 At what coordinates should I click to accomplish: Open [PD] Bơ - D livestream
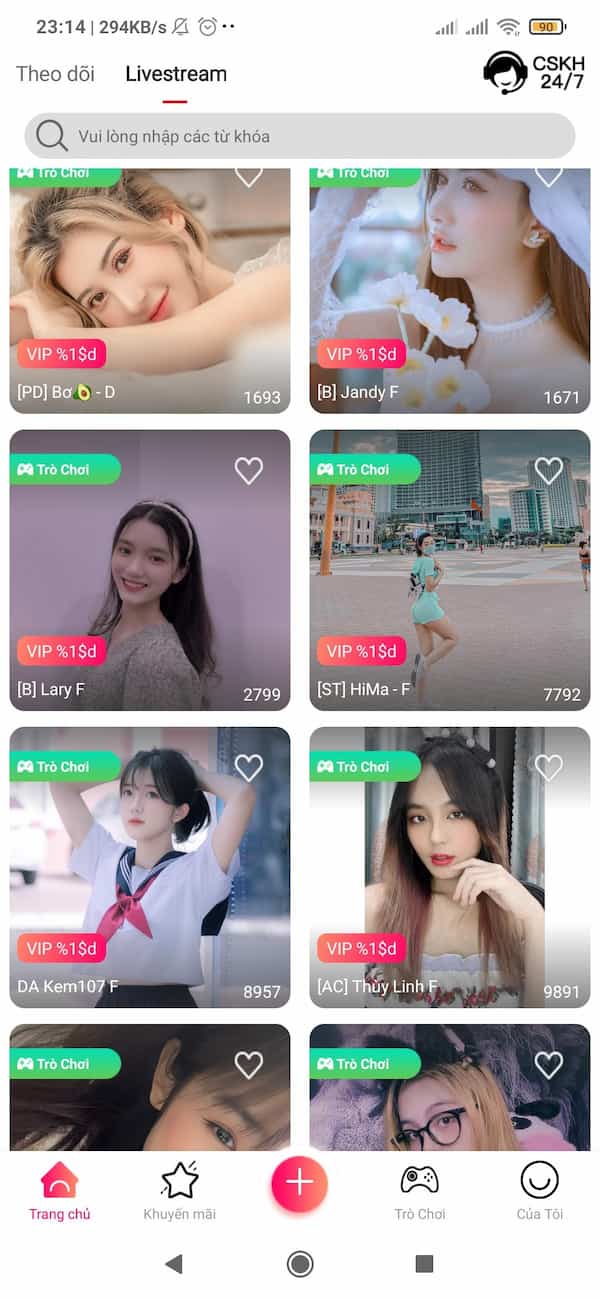[150, 290]
